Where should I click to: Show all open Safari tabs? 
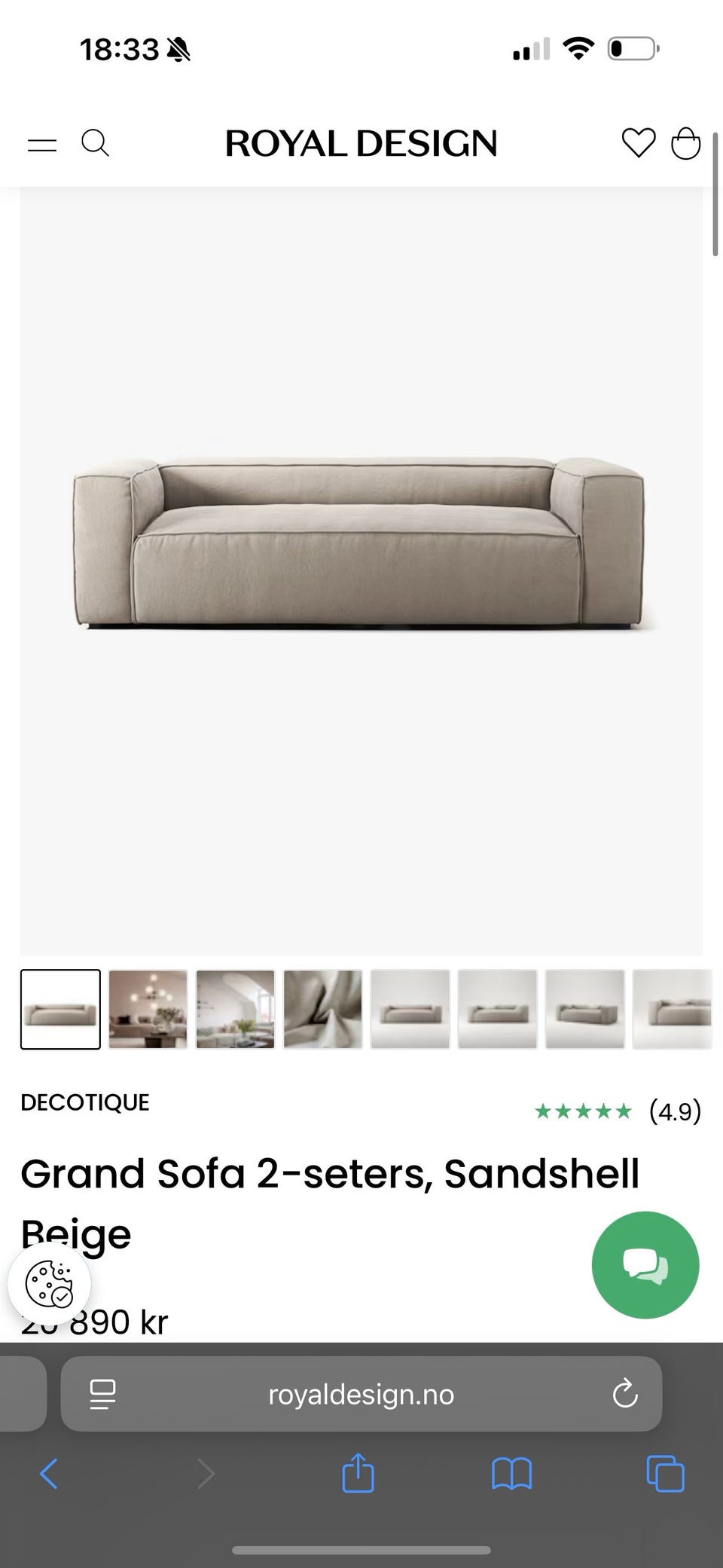pos(665,1474)
